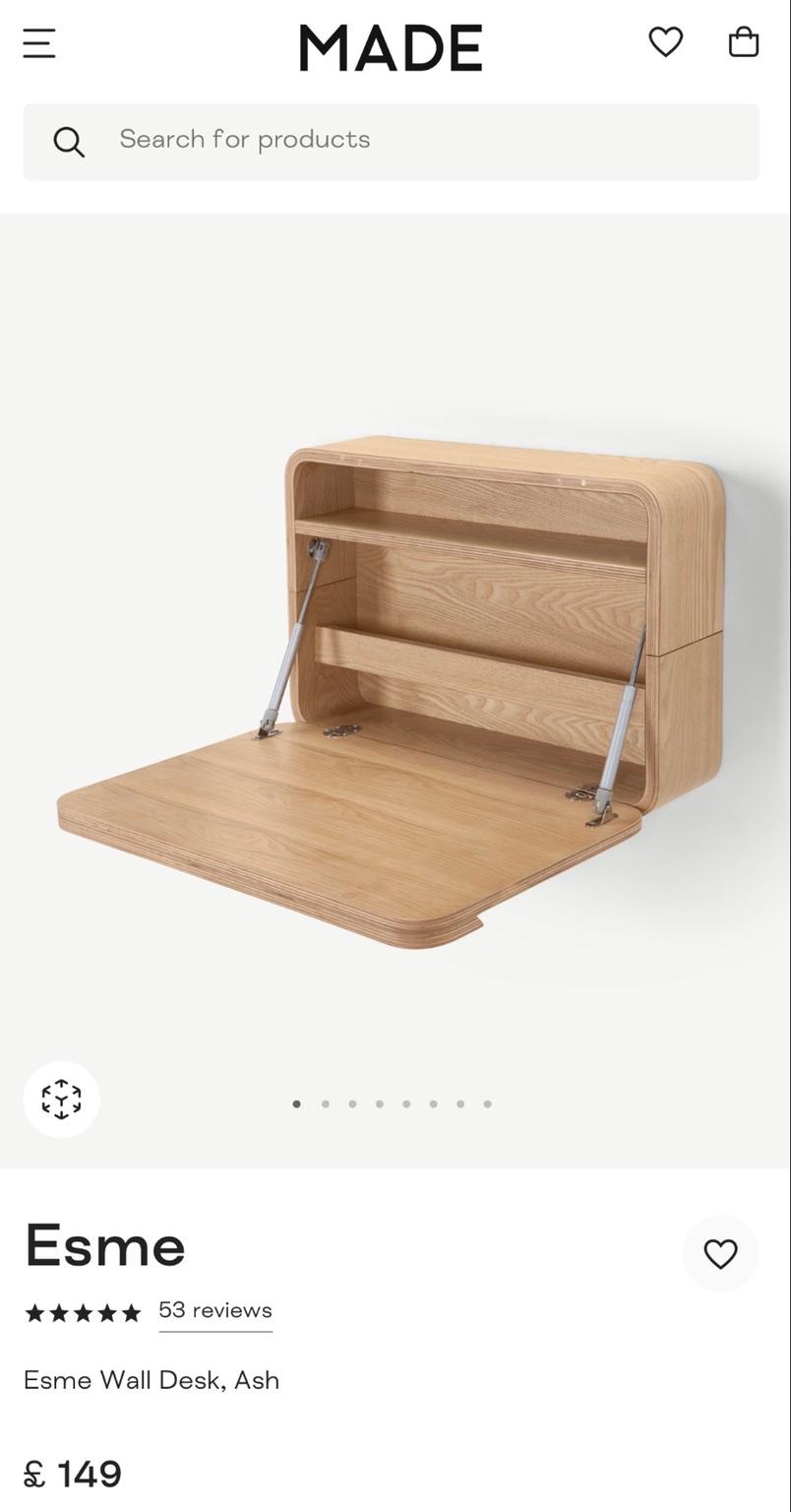Open the Esme wall desk product image
The image size is (791, 1512).
(394, 689)
